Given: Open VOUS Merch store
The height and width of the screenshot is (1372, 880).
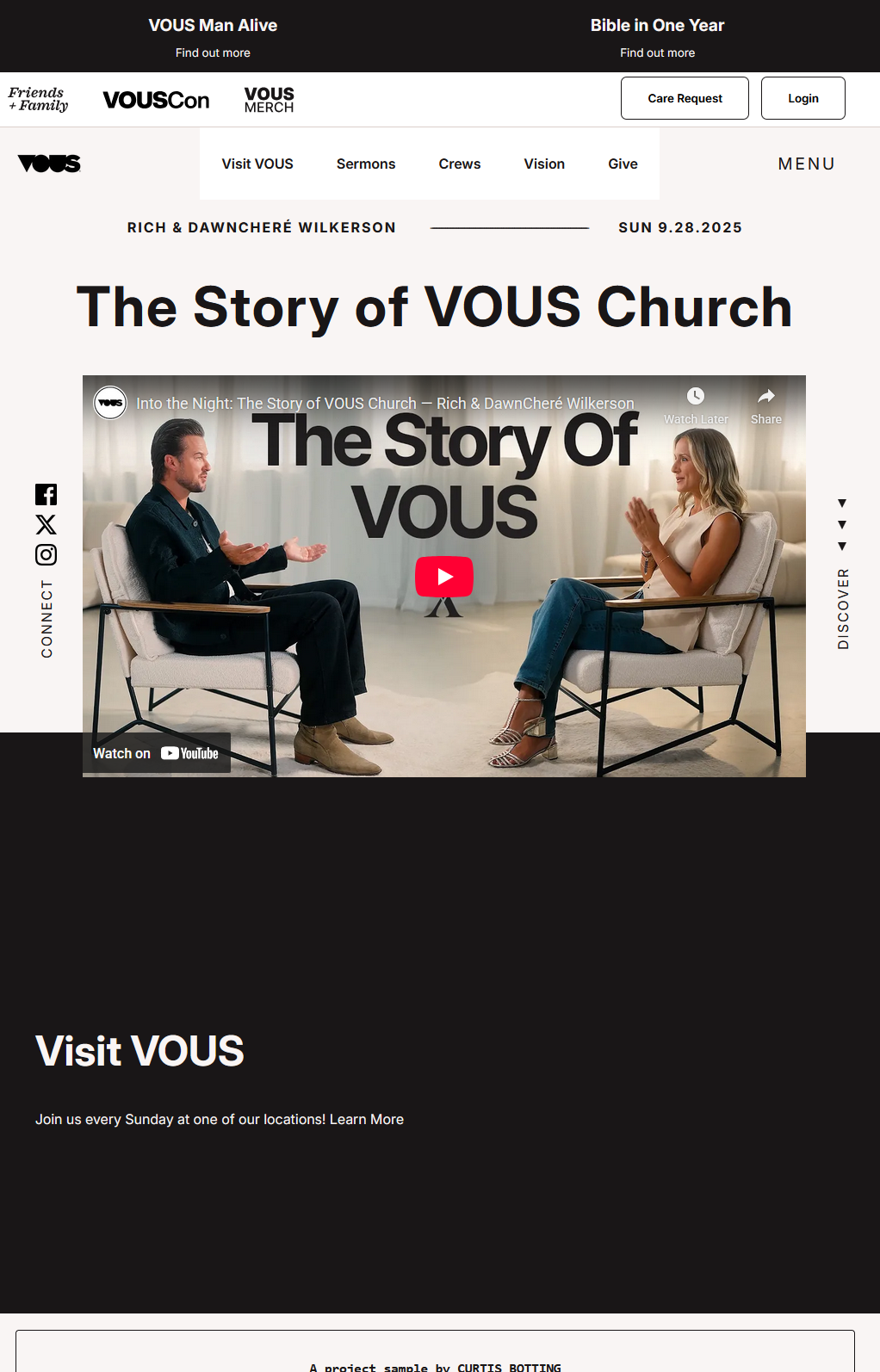Looking at the screenshot, I should [x=269, y=100].
